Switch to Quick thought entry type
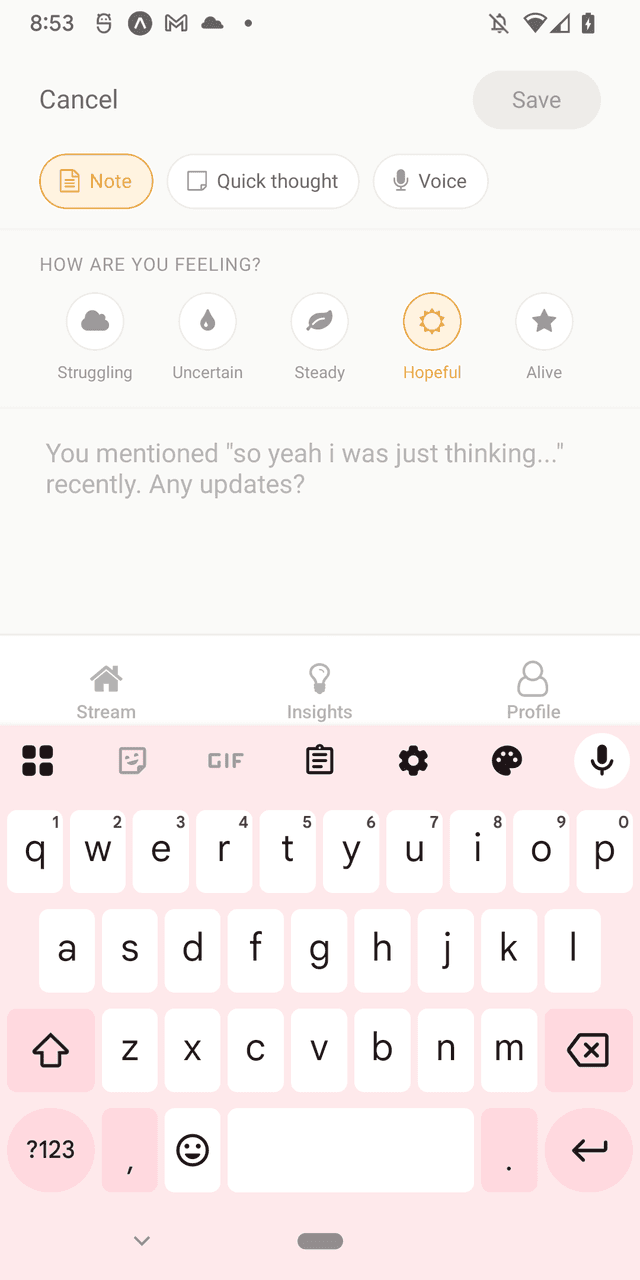This screenshot has width=640, height=1280. (263, 181)
